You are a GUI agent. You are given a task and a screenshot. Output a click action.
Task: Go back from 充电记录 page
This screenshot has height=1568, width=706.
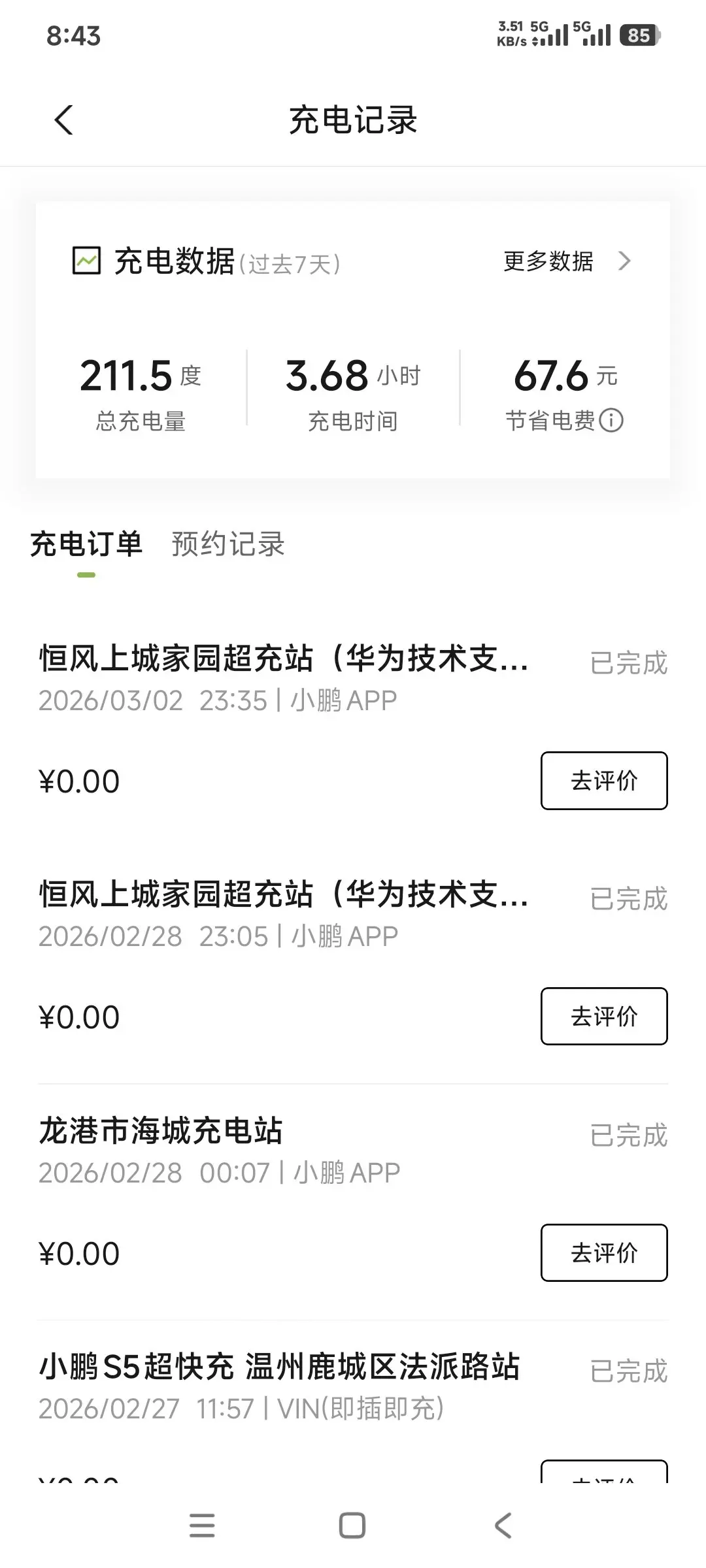click(63, 120)
